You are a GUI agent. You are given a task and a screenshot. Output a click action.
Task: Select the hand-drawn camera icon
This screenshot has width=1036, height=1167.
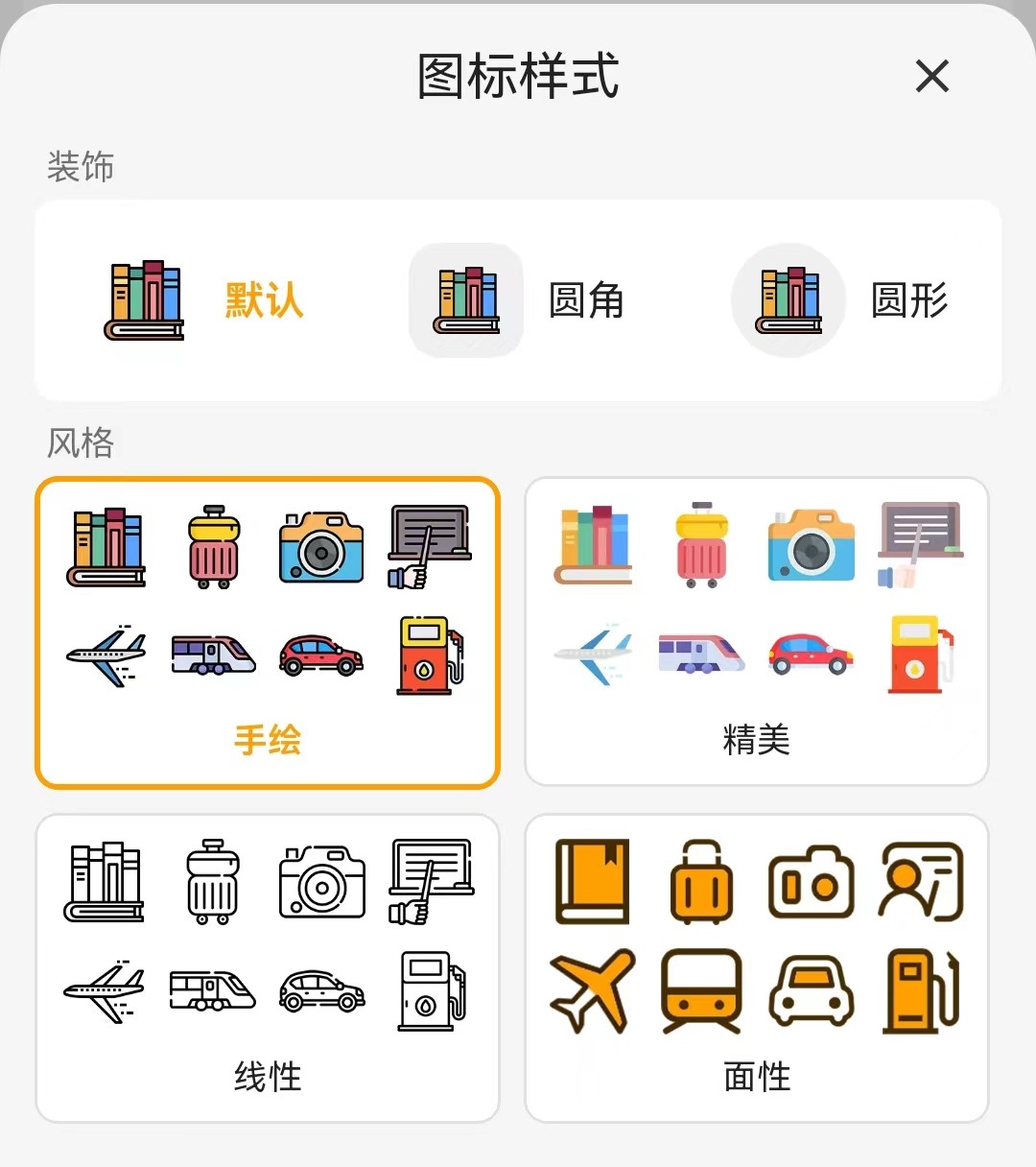320,545
